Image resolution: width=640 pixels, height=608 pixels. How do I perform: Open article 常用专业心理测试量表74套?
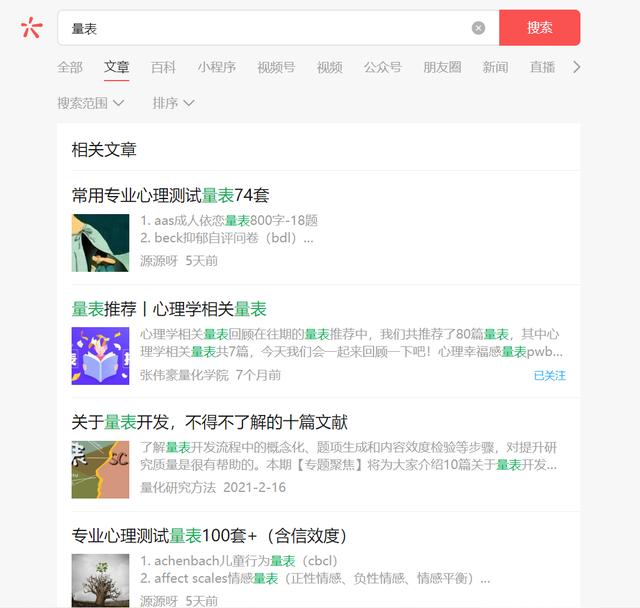pos(171,195)
